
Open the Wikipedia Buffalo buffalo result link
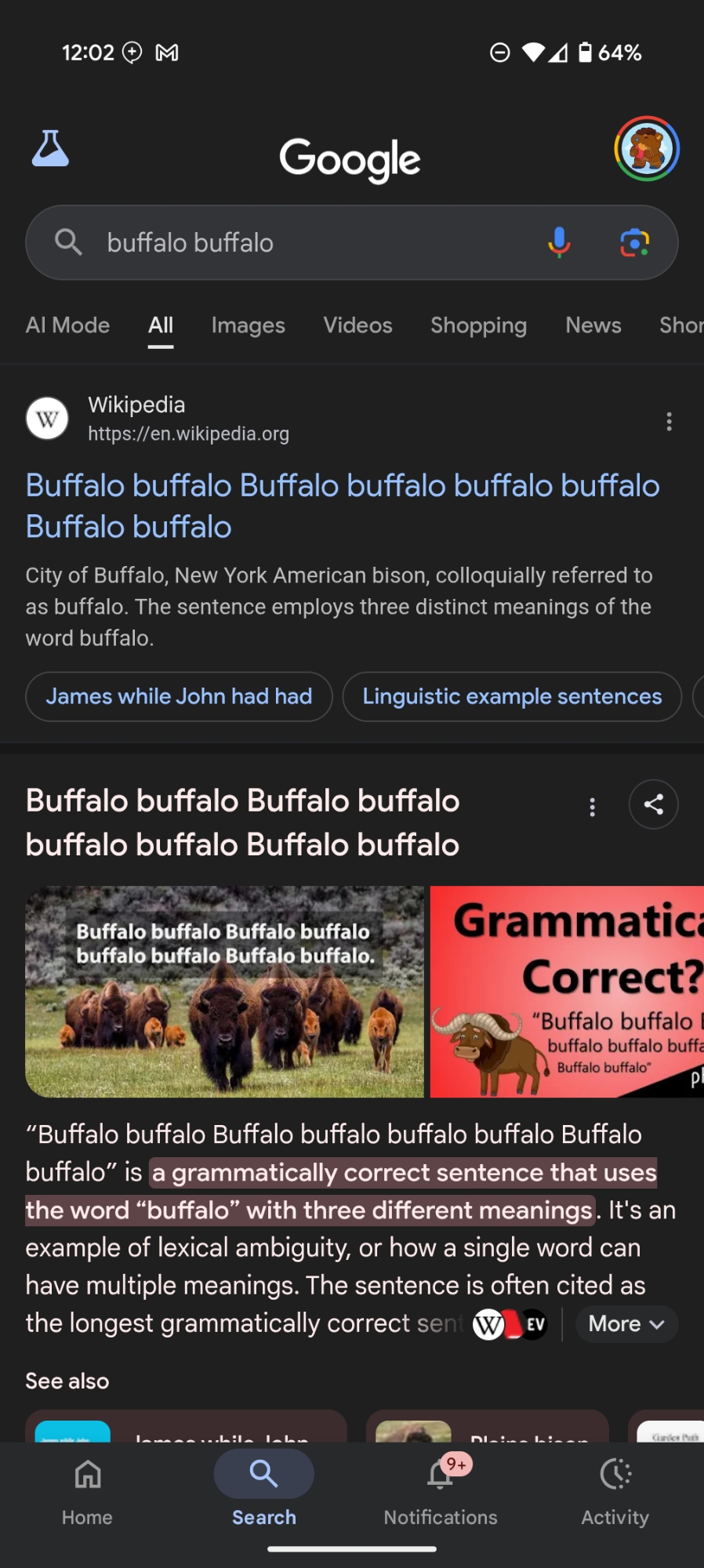coord(342,506)
